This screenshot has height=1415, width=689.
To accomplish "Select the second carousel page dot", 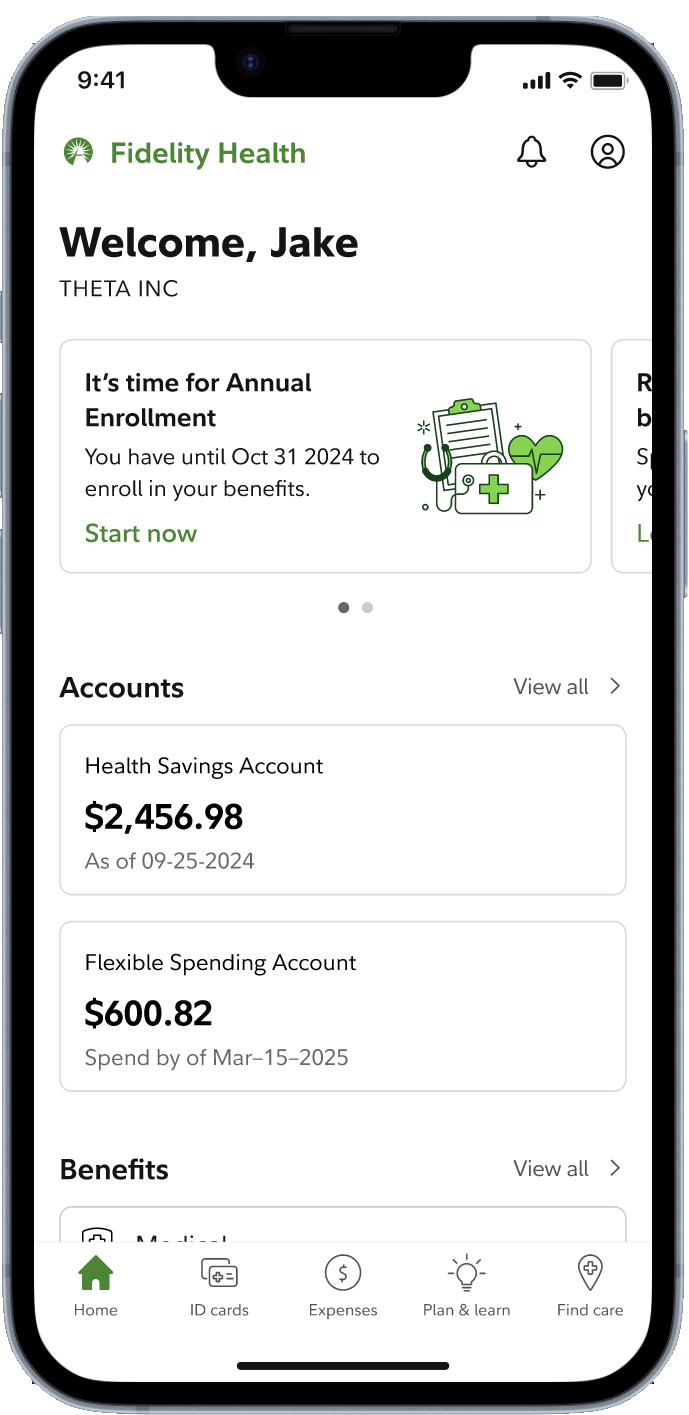I will coord(368,607).
